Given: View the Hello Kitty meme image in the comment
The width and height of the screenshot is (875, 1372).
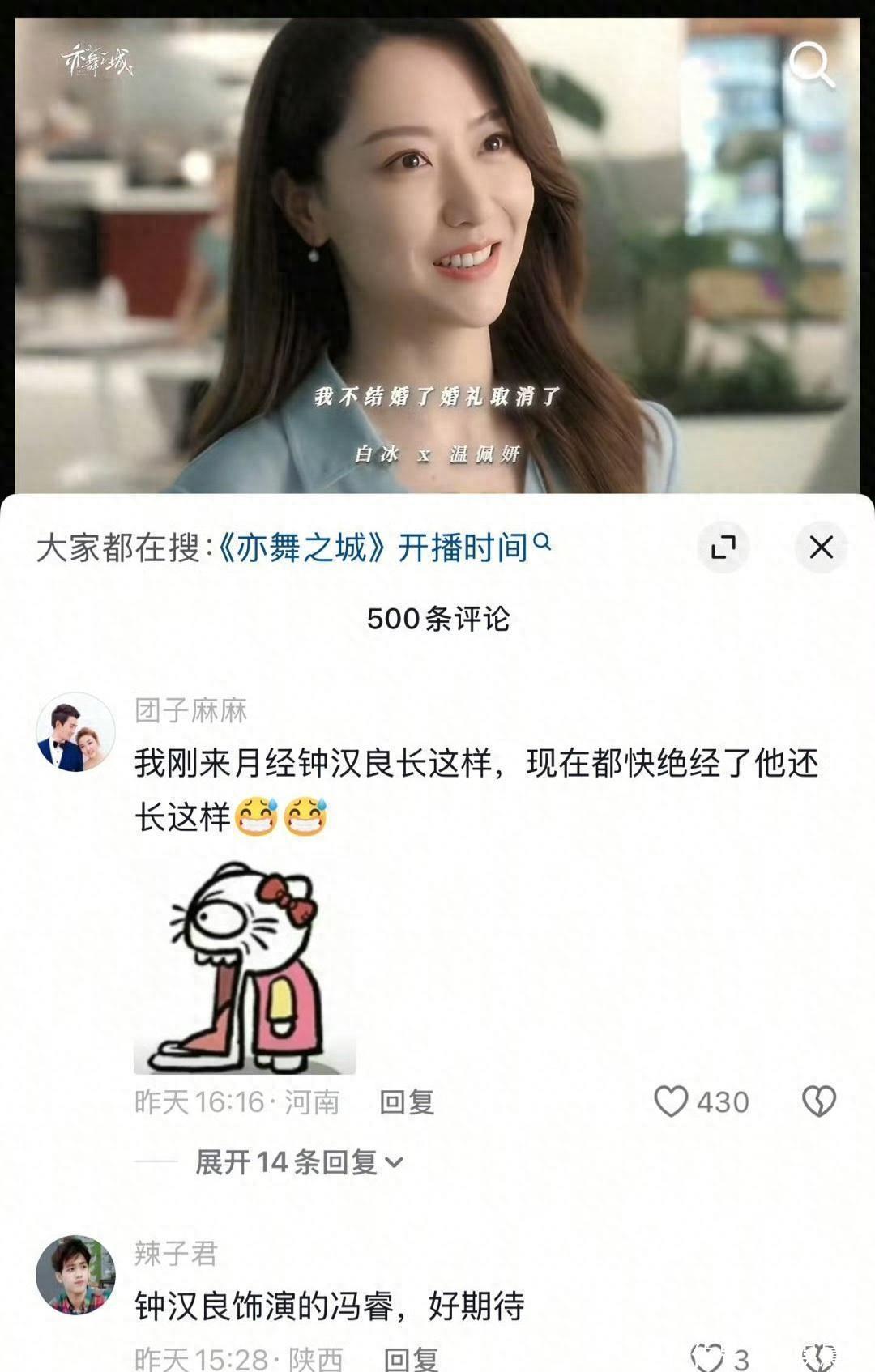Looking at the screenshot, I should coord(245,968).
